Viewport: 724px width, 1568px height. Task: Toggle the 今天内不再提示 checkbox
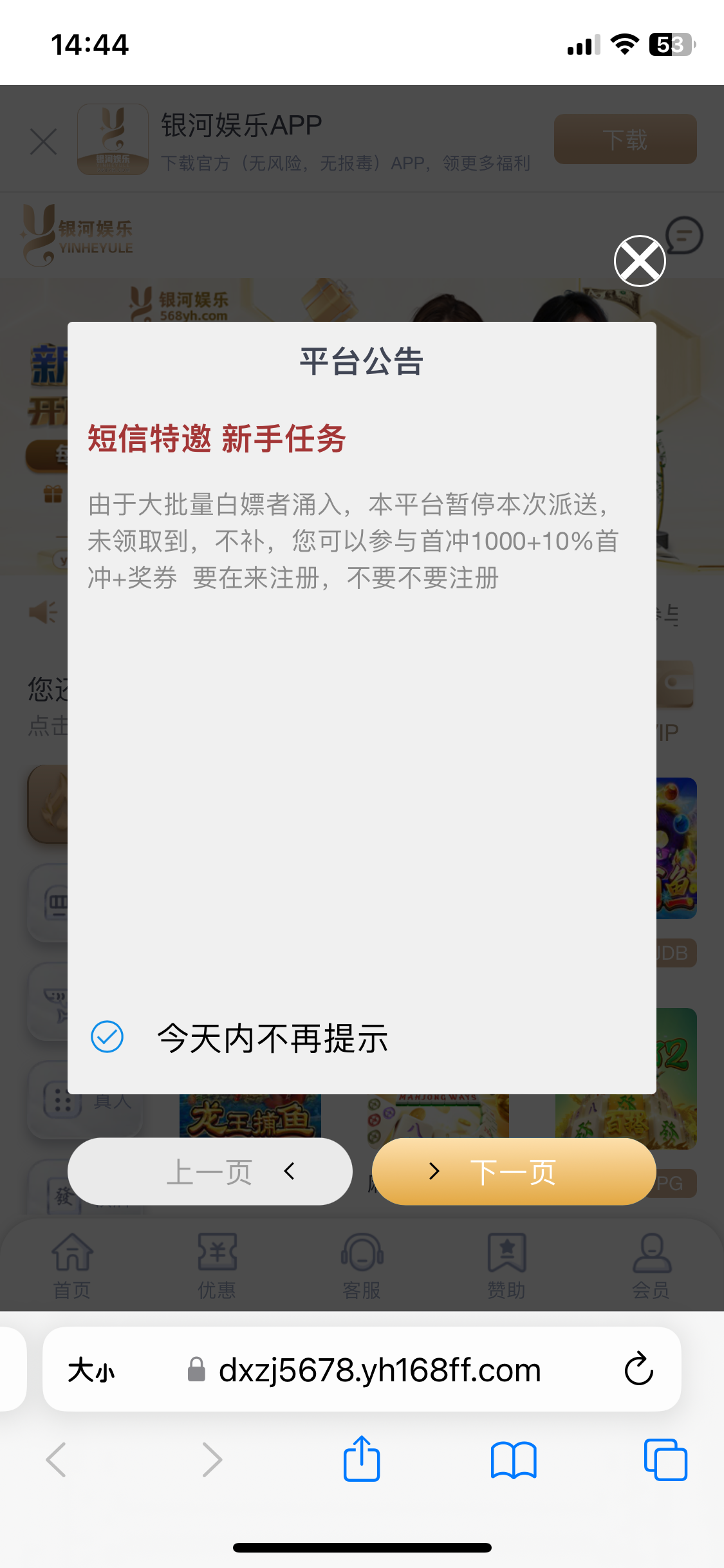[107, 1037]
